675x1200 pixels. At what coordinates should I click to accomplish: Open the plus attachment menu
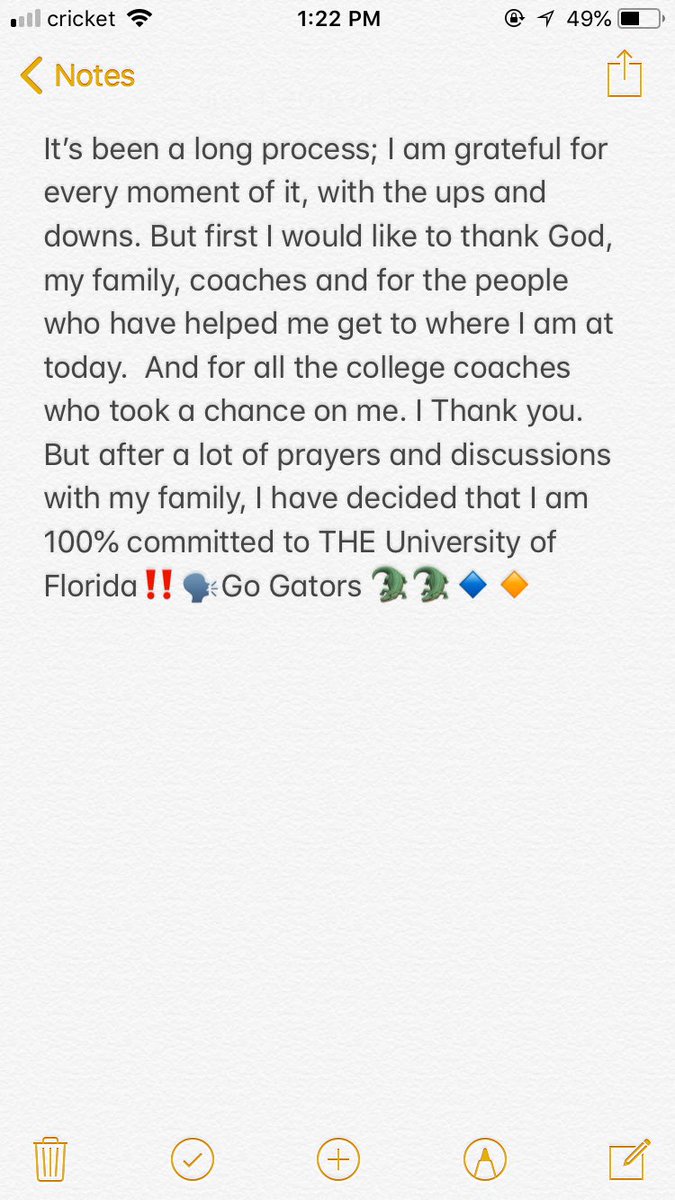(x=338, y=1159)
